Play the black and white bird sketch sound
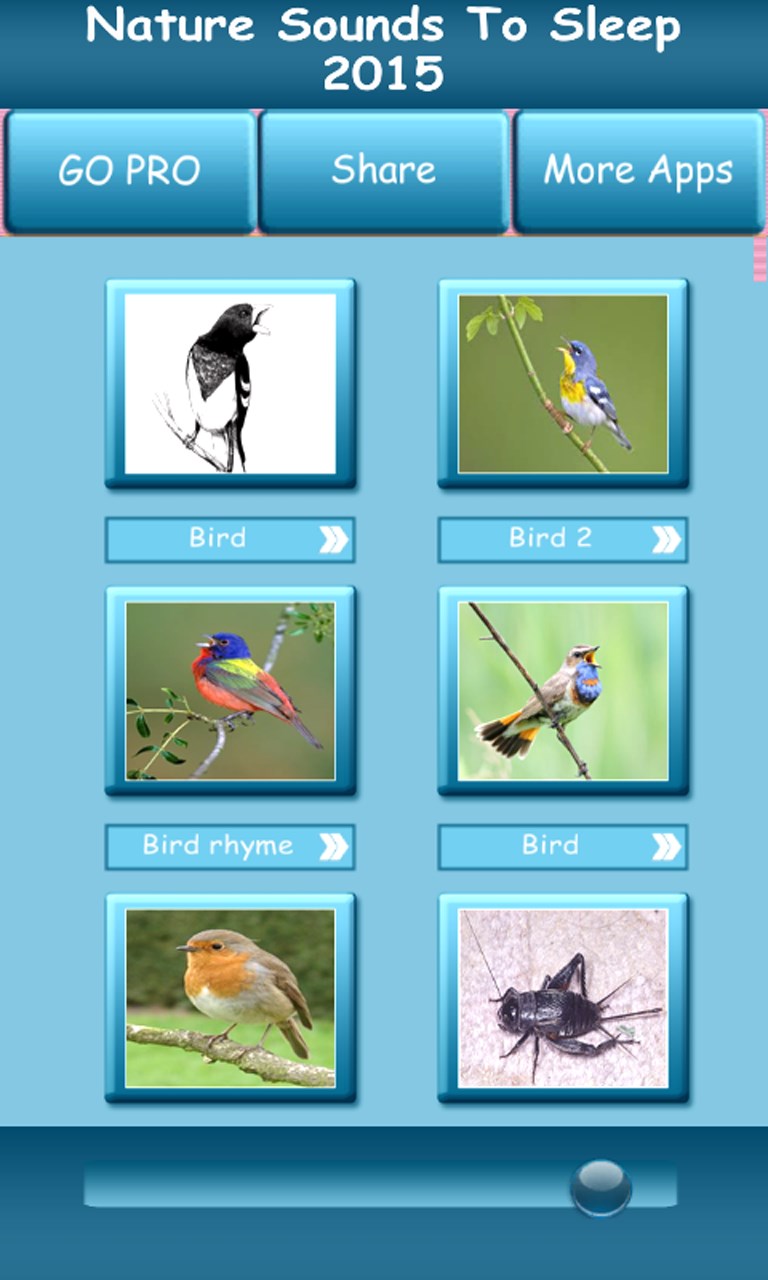The image size is (768, 1280). point(230,384)
